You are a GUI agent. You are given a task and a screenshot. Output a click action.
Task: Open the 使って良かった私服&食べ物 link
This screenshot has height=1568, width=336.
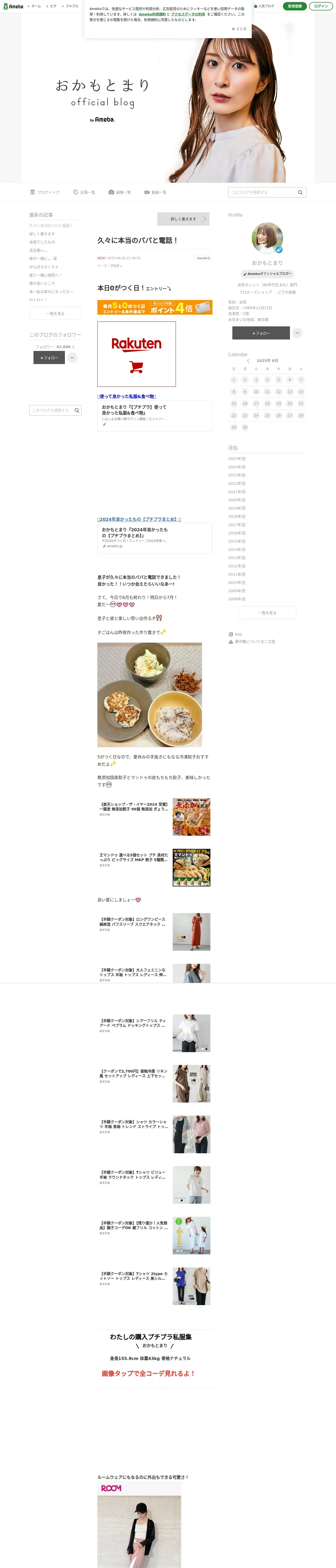(127, 396)
